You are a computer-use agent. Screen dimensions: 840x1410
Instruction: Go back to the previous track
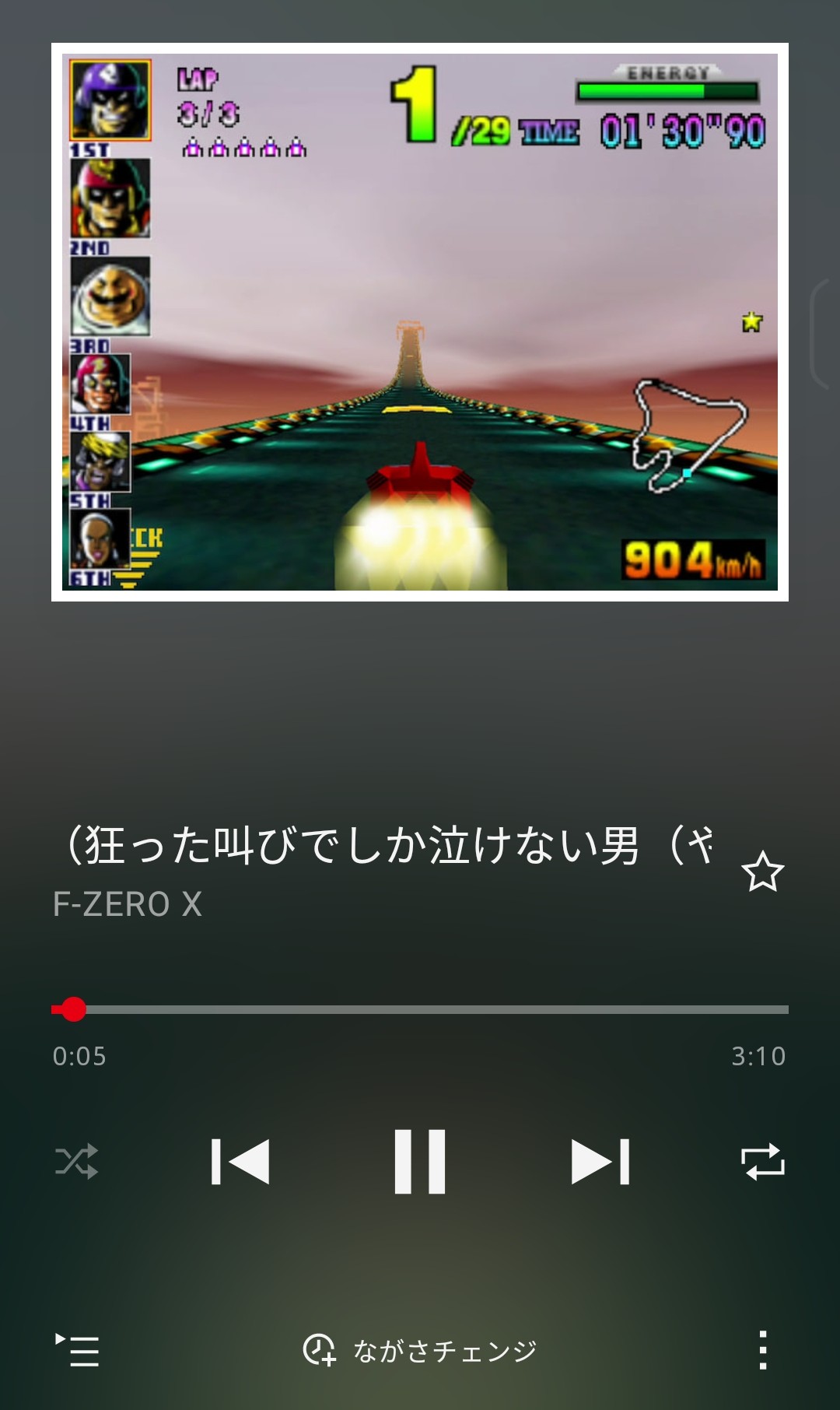pos(240,1162)
